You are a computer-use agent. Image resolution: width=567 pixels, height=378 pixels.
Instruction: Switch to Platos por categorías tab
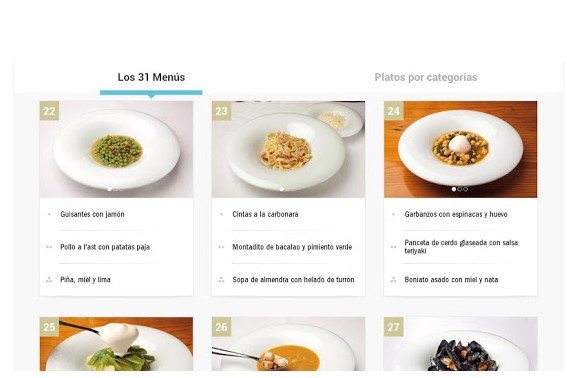[x=426, y=77]
